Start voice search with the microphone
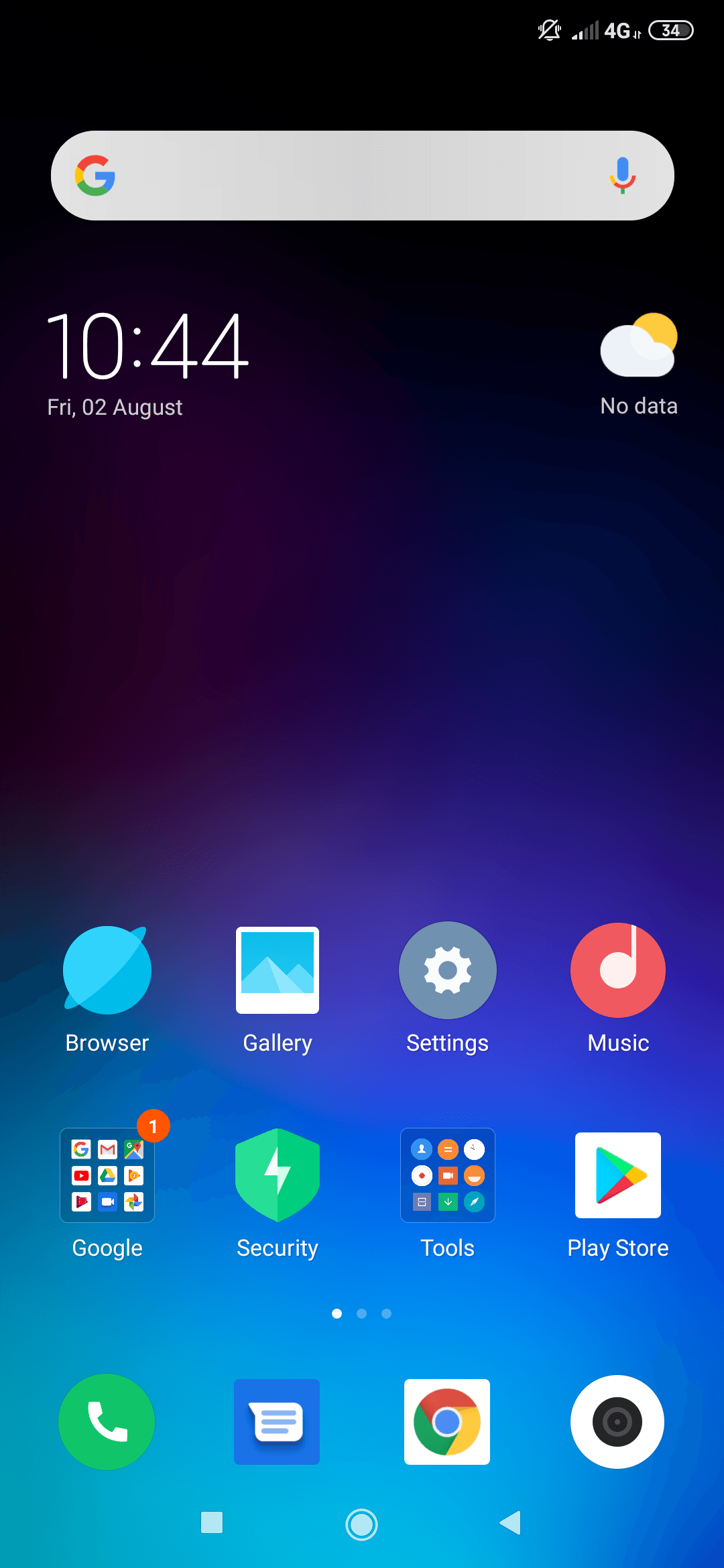This screenshot has height=1568, width=724. click(622, 176)
